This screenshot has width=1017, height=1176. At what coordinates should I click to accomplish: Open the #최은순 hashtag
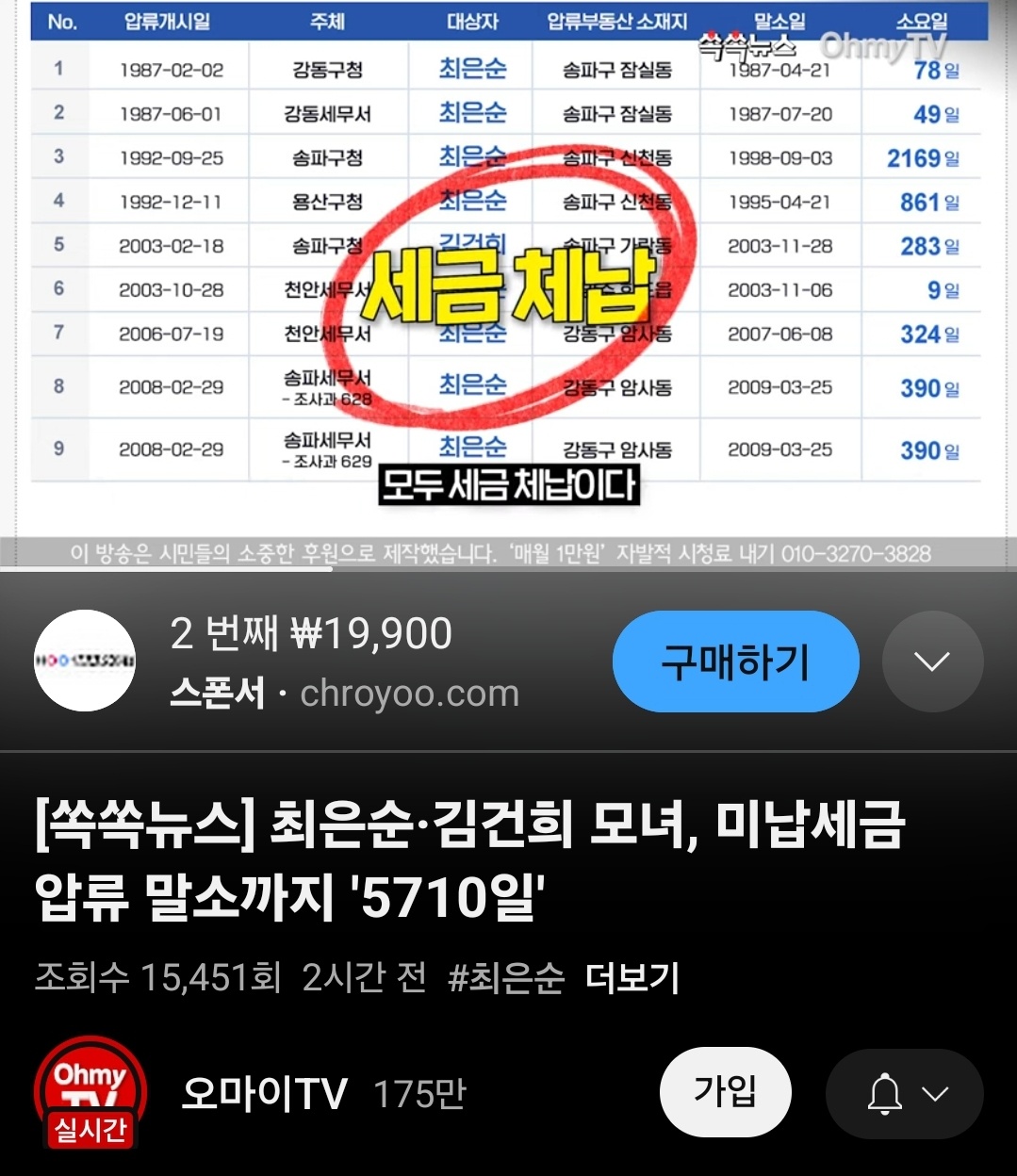pos(505,978)
